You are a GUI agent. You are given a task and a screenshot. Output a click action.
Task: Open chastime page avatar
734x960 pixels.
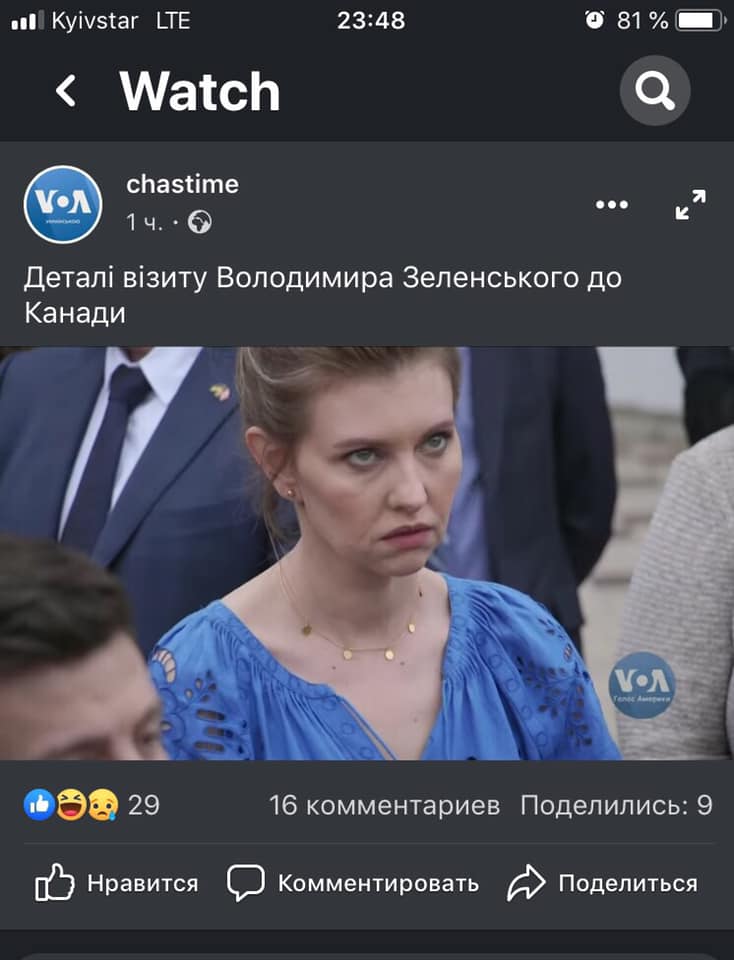63,204
